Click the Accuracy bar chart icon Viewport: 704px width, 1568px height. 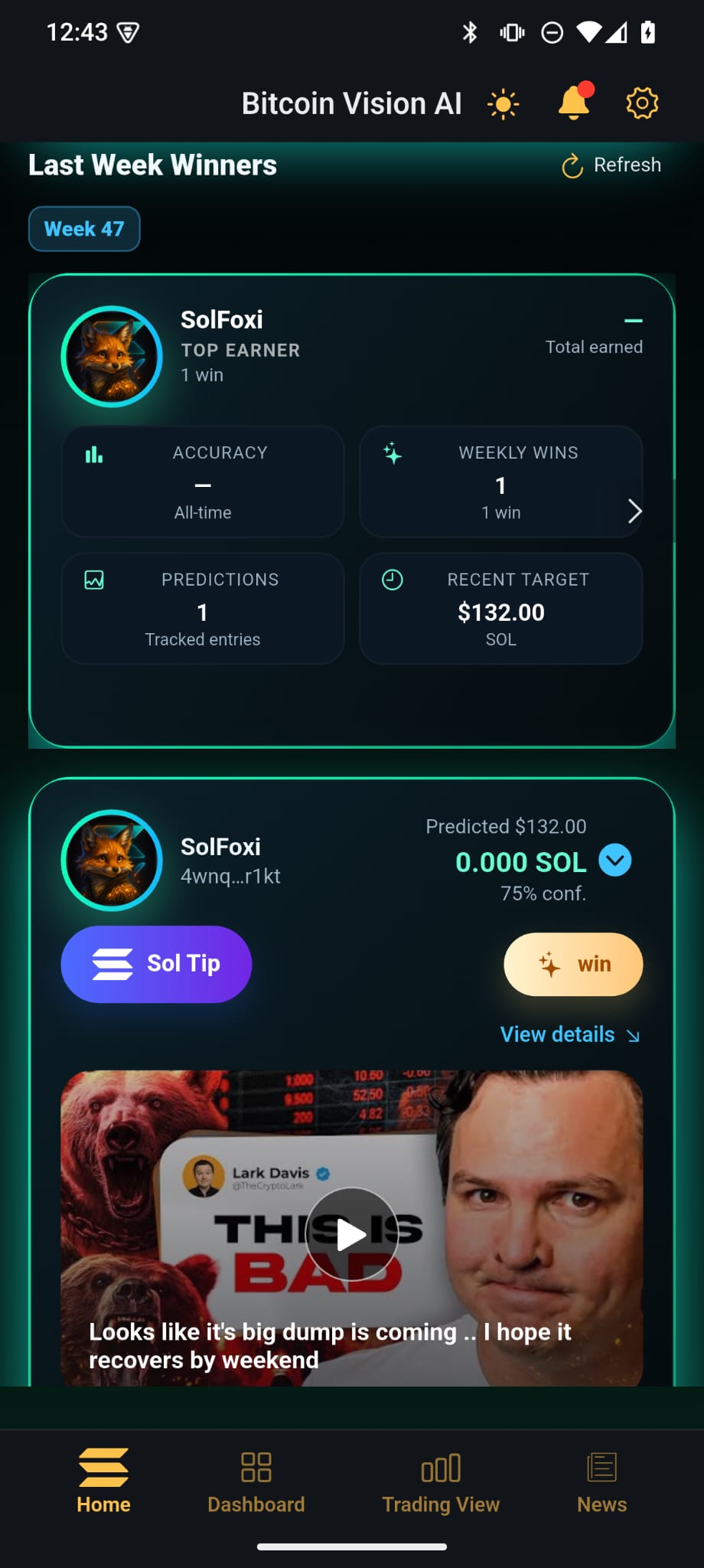(93, 453)
